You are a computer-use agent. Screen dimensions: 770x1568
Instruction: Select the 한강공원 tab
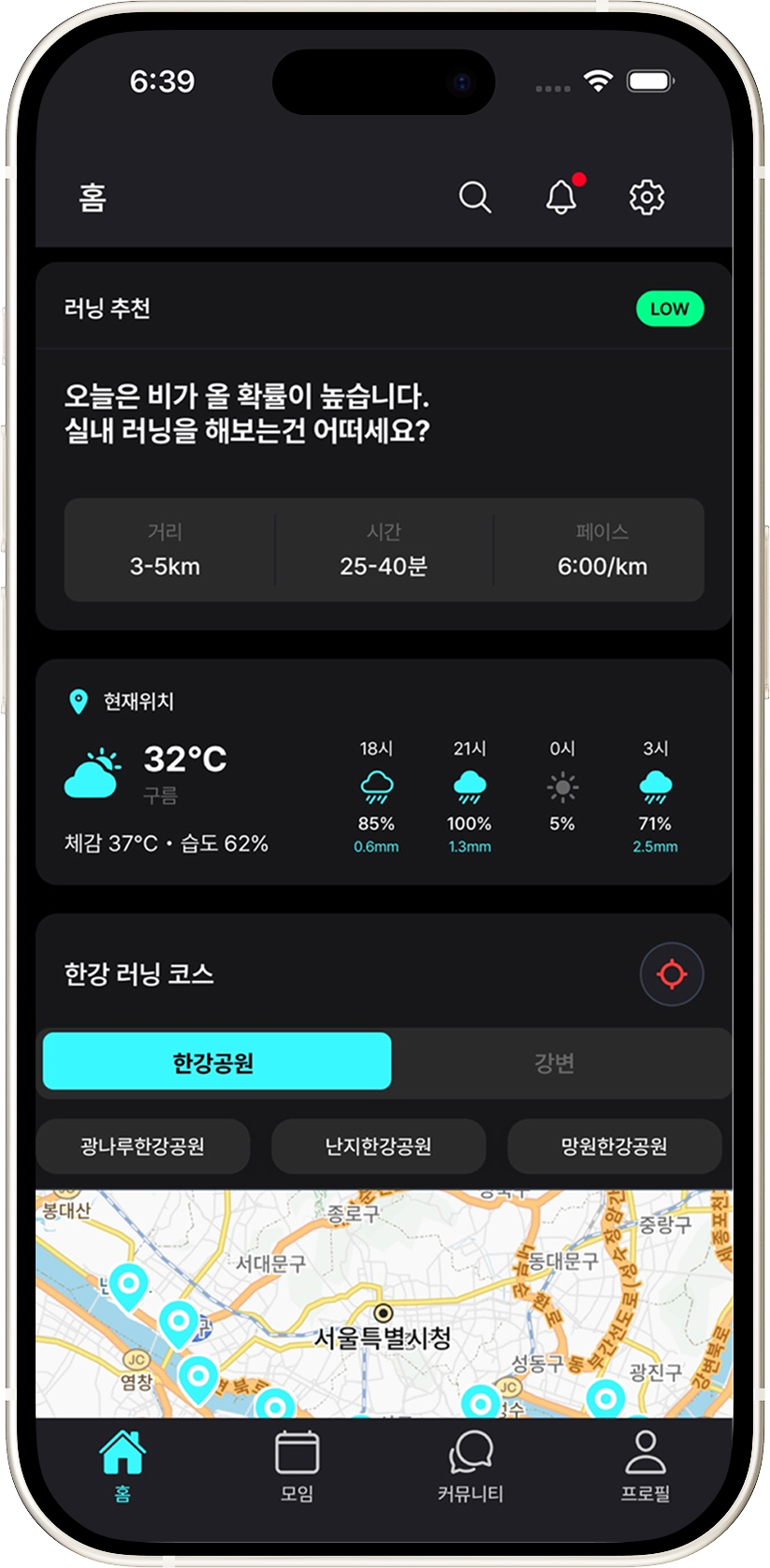point(215,1062)
